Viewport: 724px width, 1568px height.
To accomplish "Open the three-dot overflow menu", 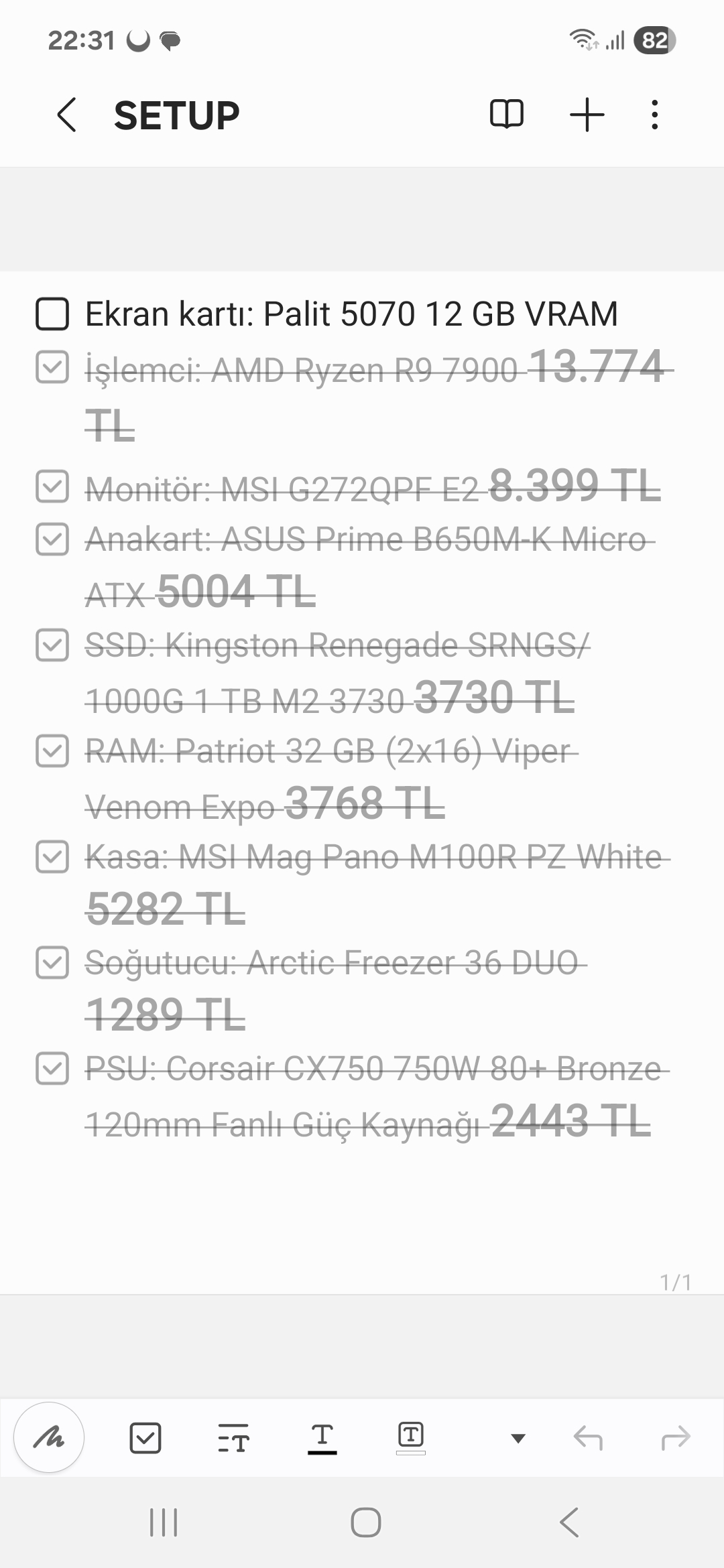I will pyautogui.click(x=655, y=115).
